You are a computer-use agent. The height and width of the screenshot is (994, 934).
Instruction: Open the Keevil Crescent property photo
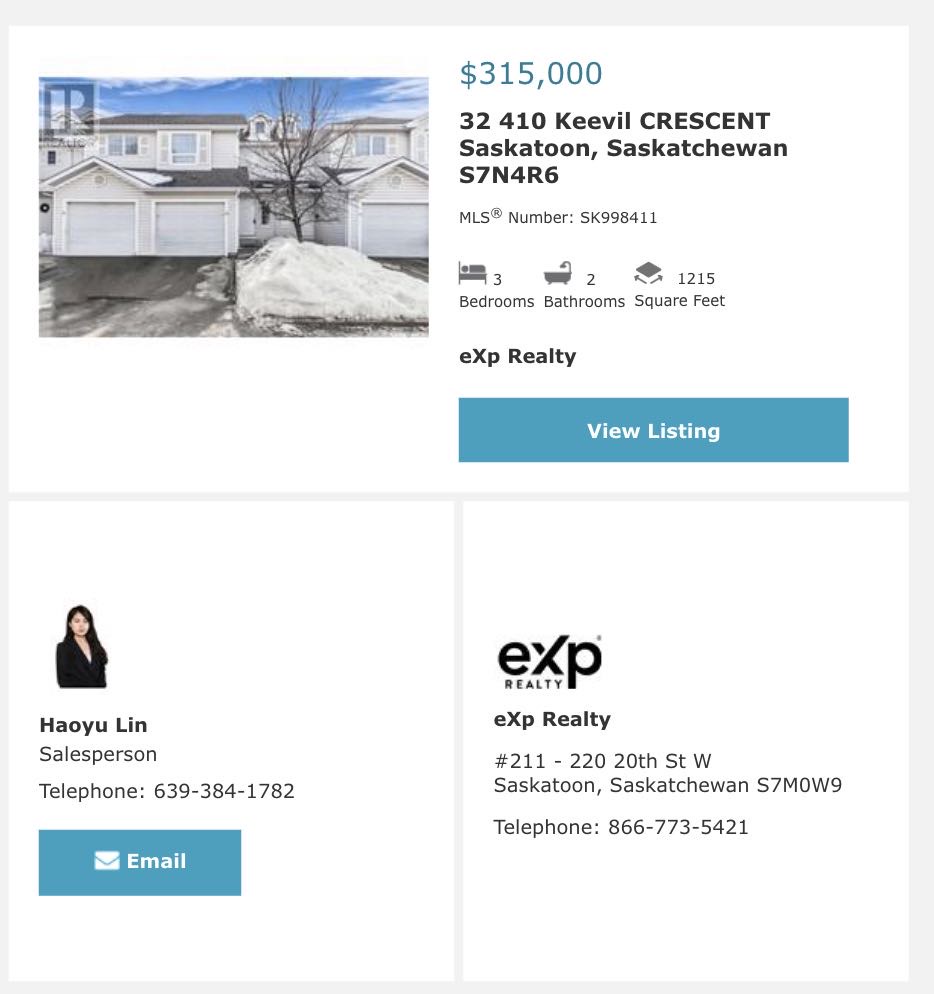pyautogui.click(x=234, y=207)
